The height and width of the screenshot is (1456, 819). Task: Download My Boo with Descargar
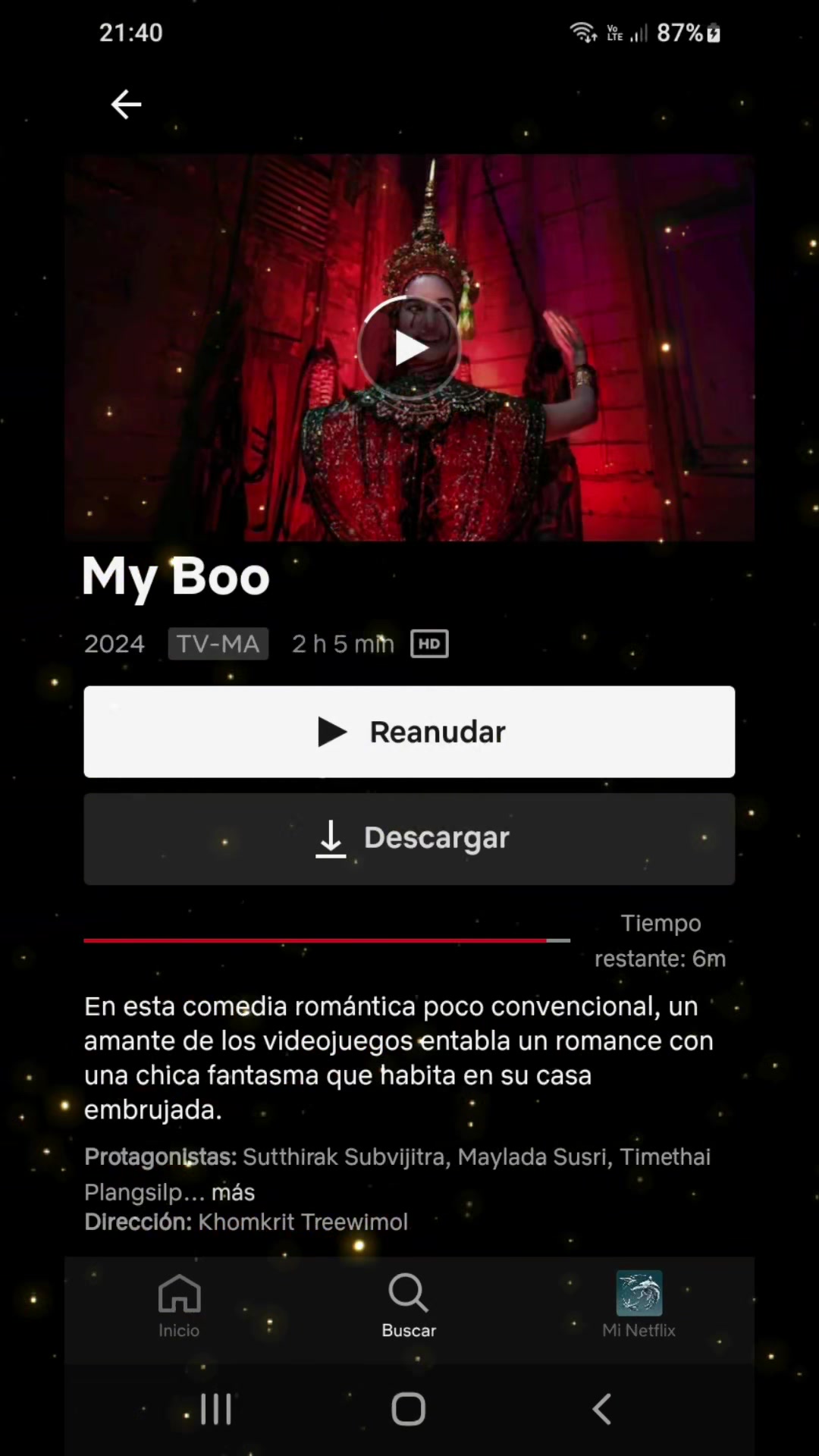[409, 839]
